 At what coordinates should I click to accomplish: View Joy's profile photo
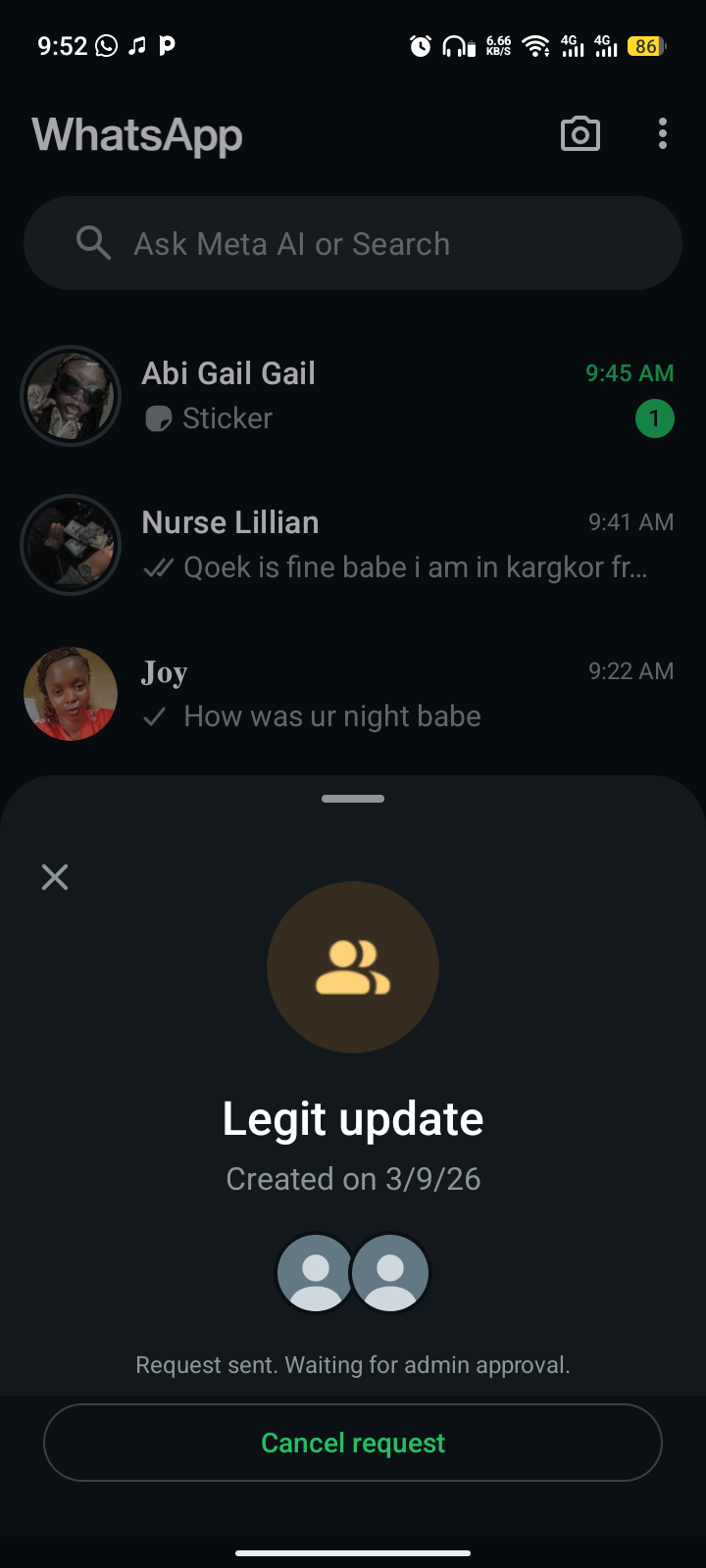[x=71, y=694]
